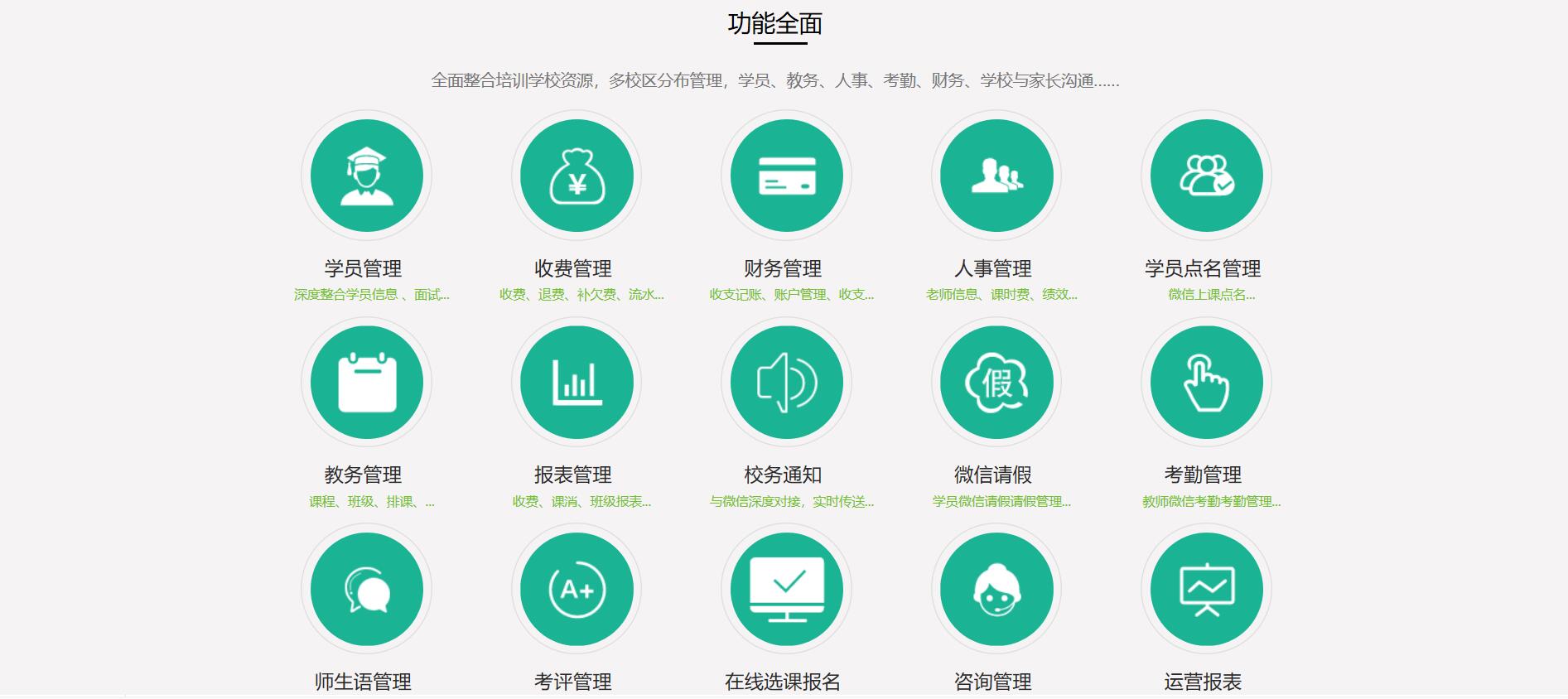Open 报表管理 chart icon
The image size is (1568, 699).
tap(577, 383)
